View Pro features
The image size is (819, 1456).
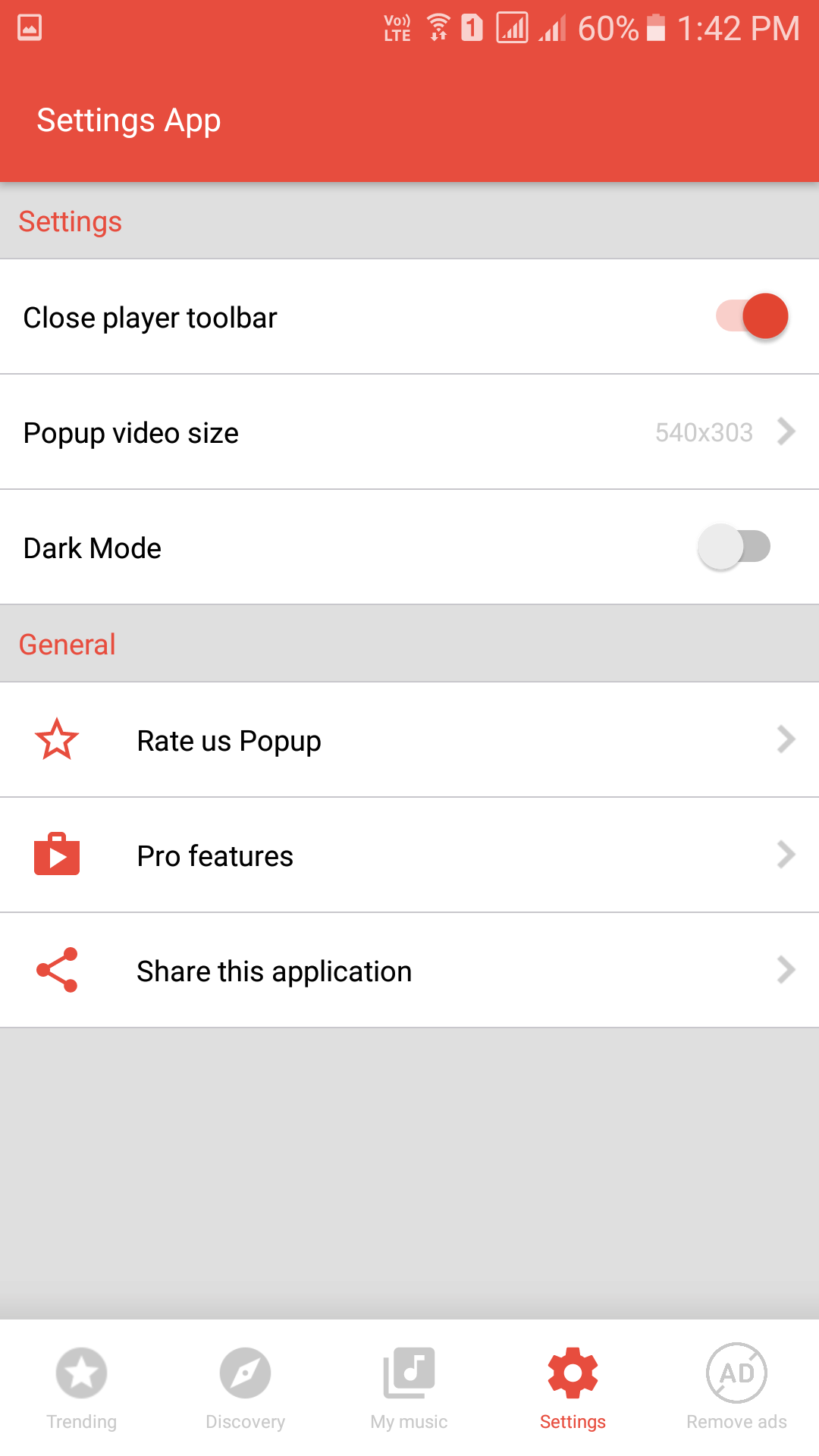click(x=409, y=855)
